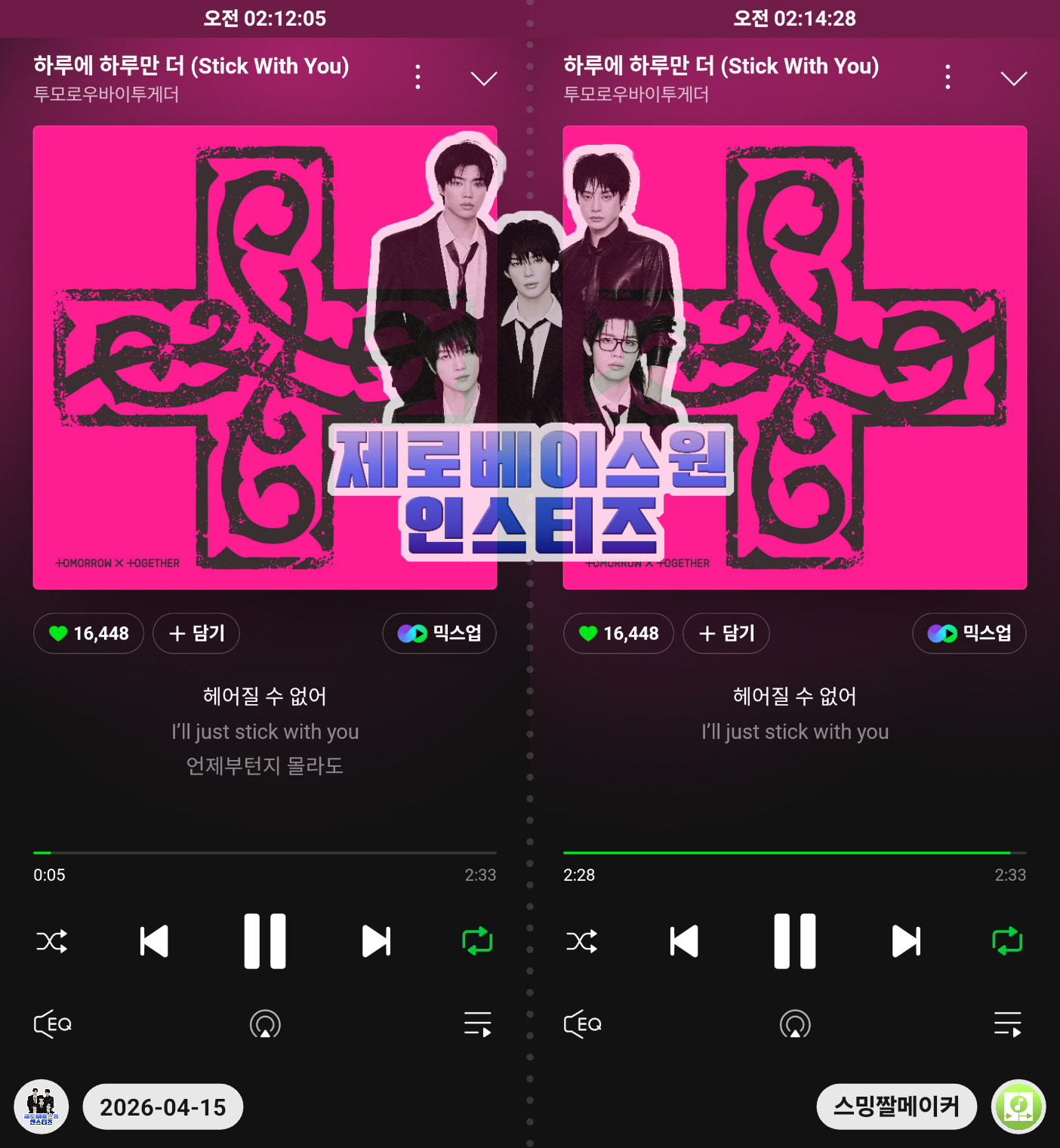Skip to the next track
The height and width of the screenshot is (1148, 1060).
click(x=375, y=940)
